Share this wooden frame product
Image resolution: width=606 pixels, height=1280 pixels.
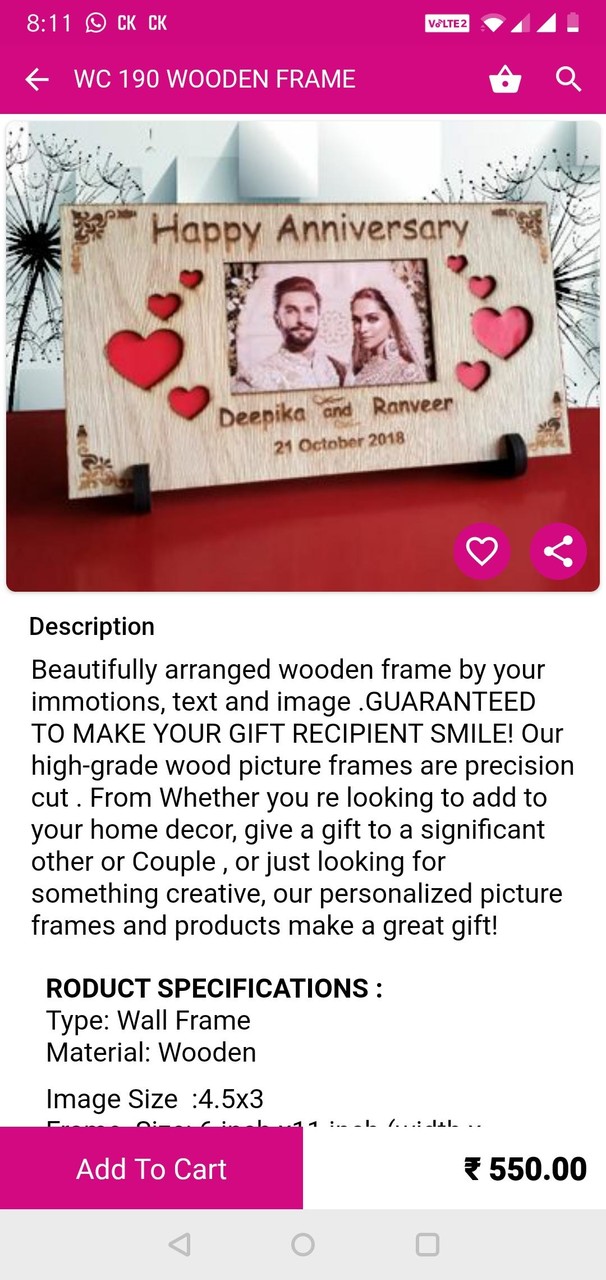point(557,551)
